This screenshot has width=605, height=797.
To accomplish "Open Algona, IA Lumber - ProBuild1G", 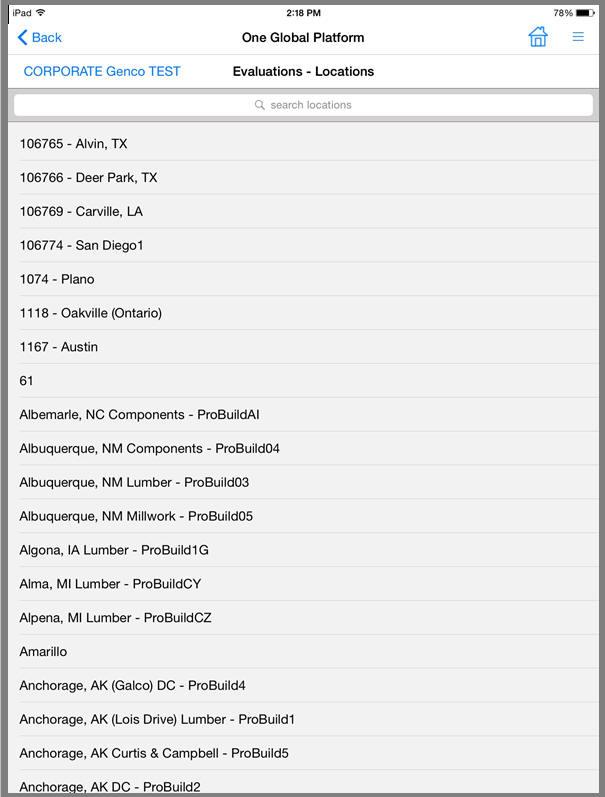I will [303, 550].
